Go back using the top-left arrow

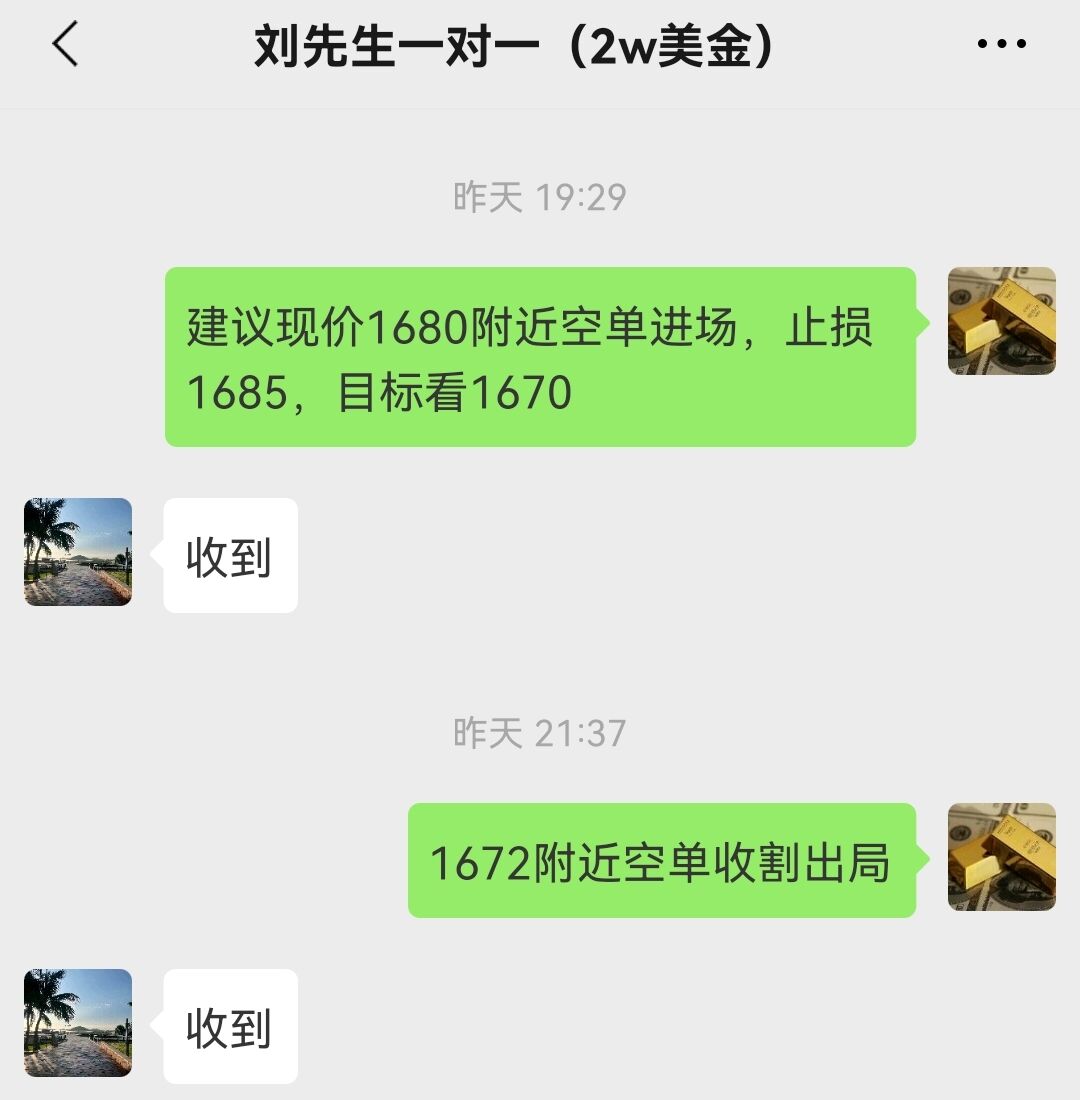click(x=65, y=45)
